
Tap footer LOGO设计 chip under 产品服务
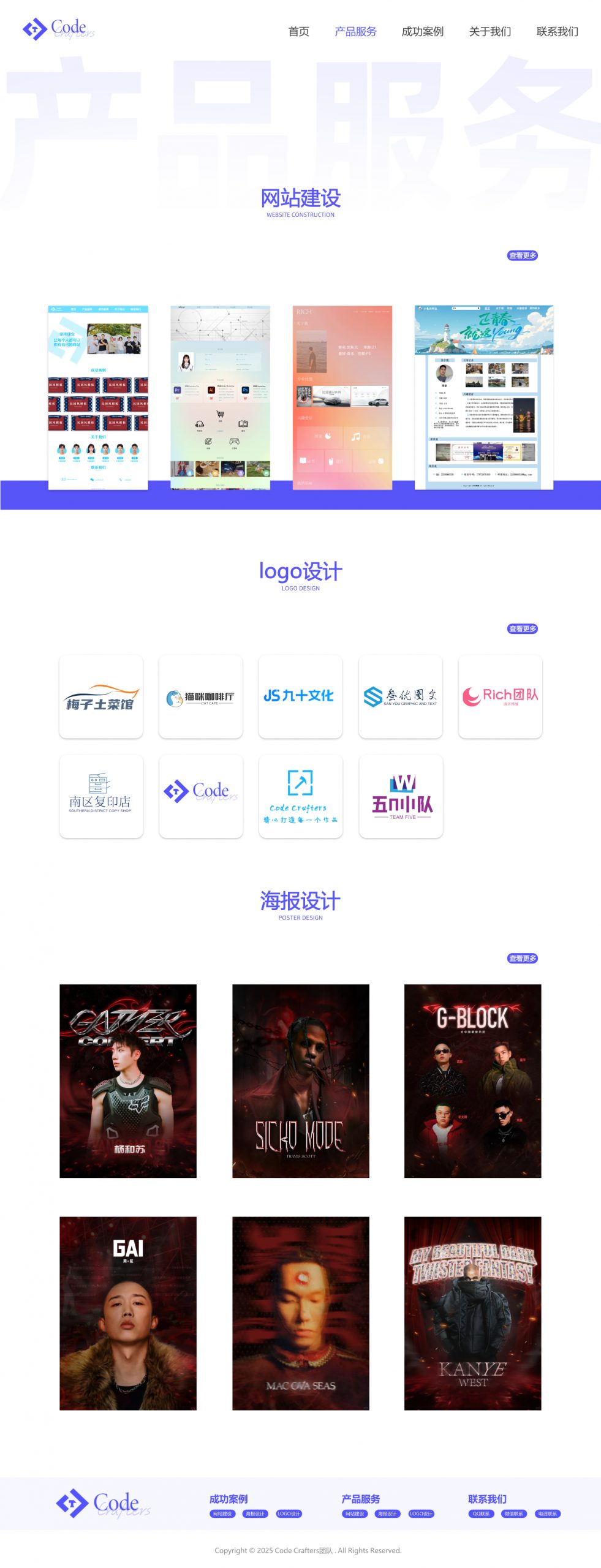pyautogui.click(x=421, y=1513)
